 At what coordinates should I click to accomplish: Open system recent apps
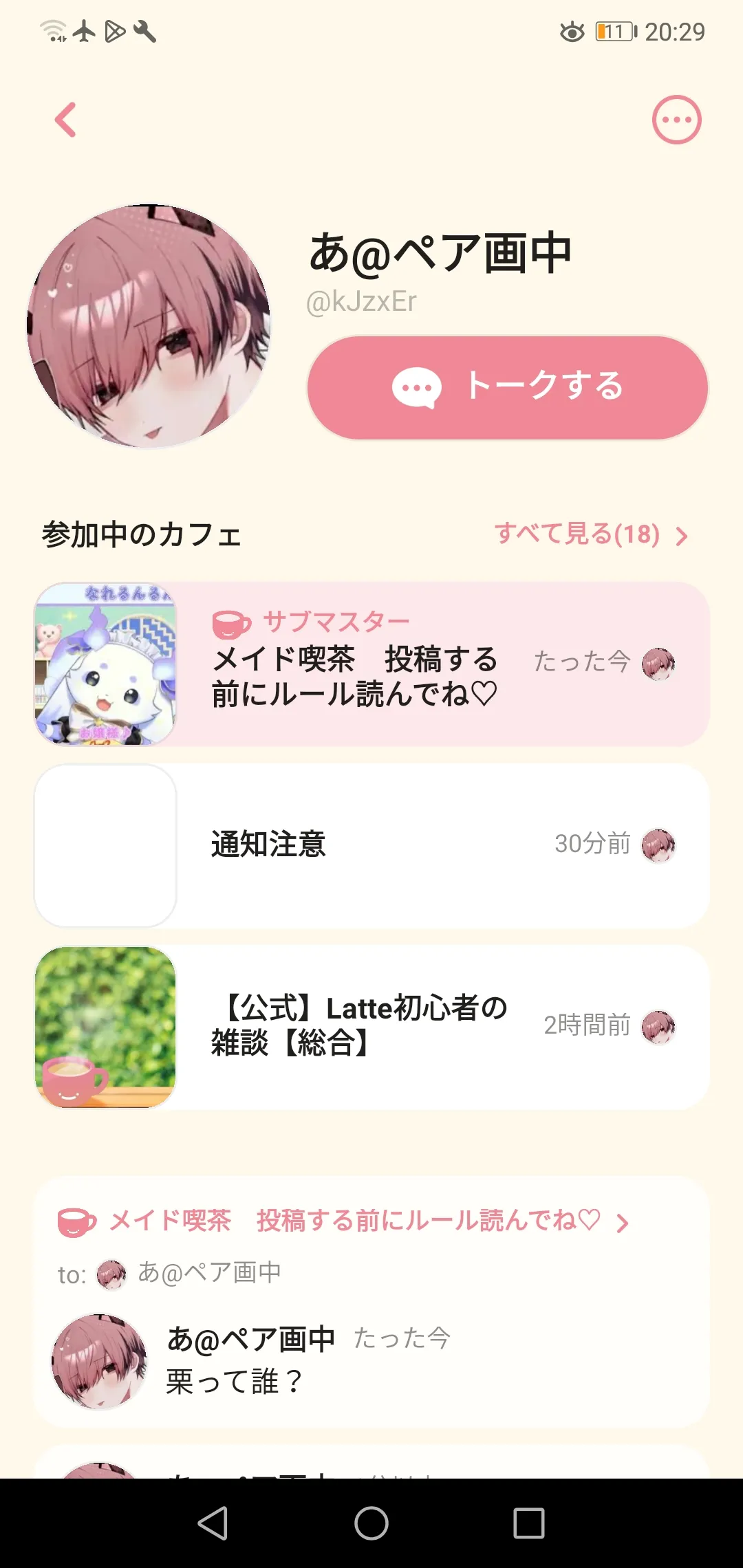pyautogui.click(x=528, y=1523)
